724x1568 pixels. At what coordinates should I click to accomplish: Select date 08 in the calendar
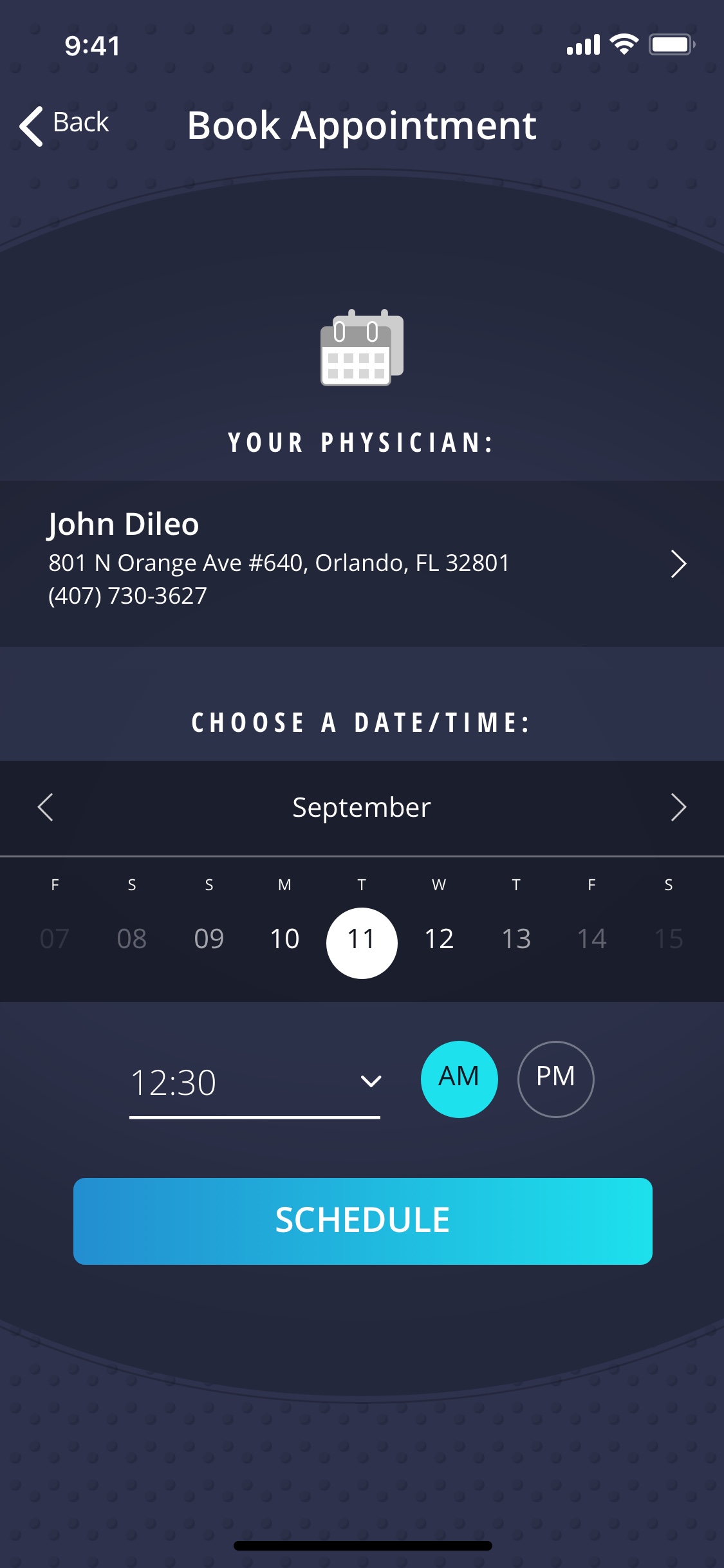click(x=132, y=939)
